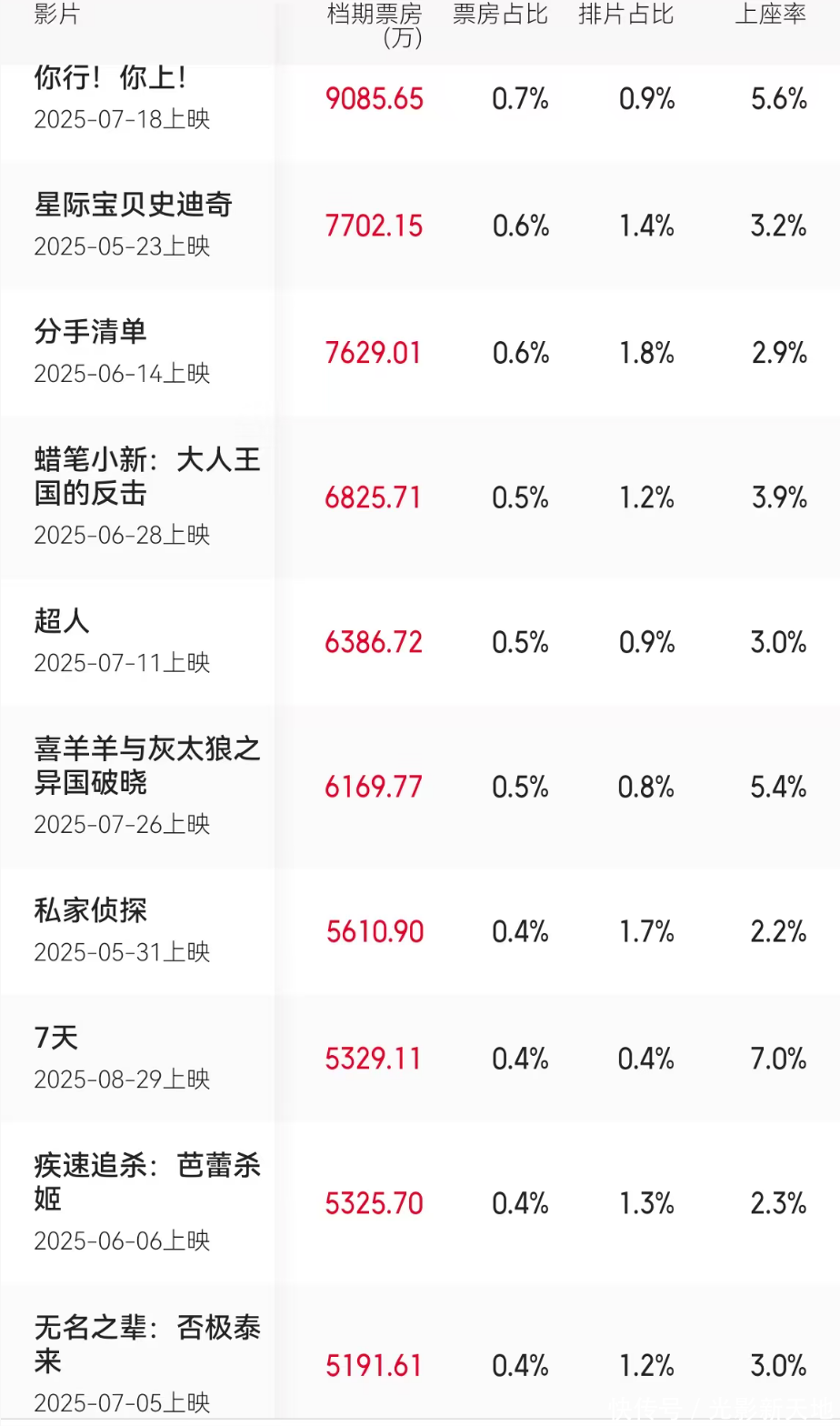
Task: View 疾速追杀：芭蕾杀姬 details
Action: [147, 1182]
